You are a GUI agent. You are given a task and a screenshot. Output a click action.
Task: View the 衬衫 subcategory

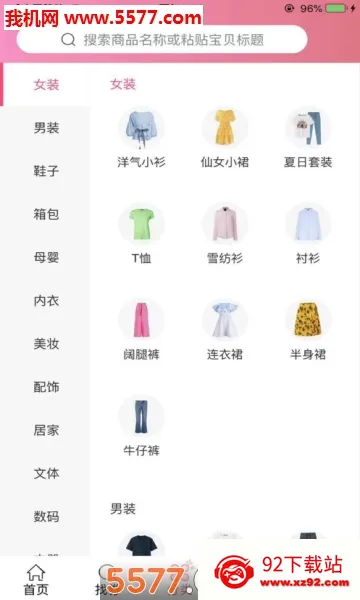[x=308, y=234]
